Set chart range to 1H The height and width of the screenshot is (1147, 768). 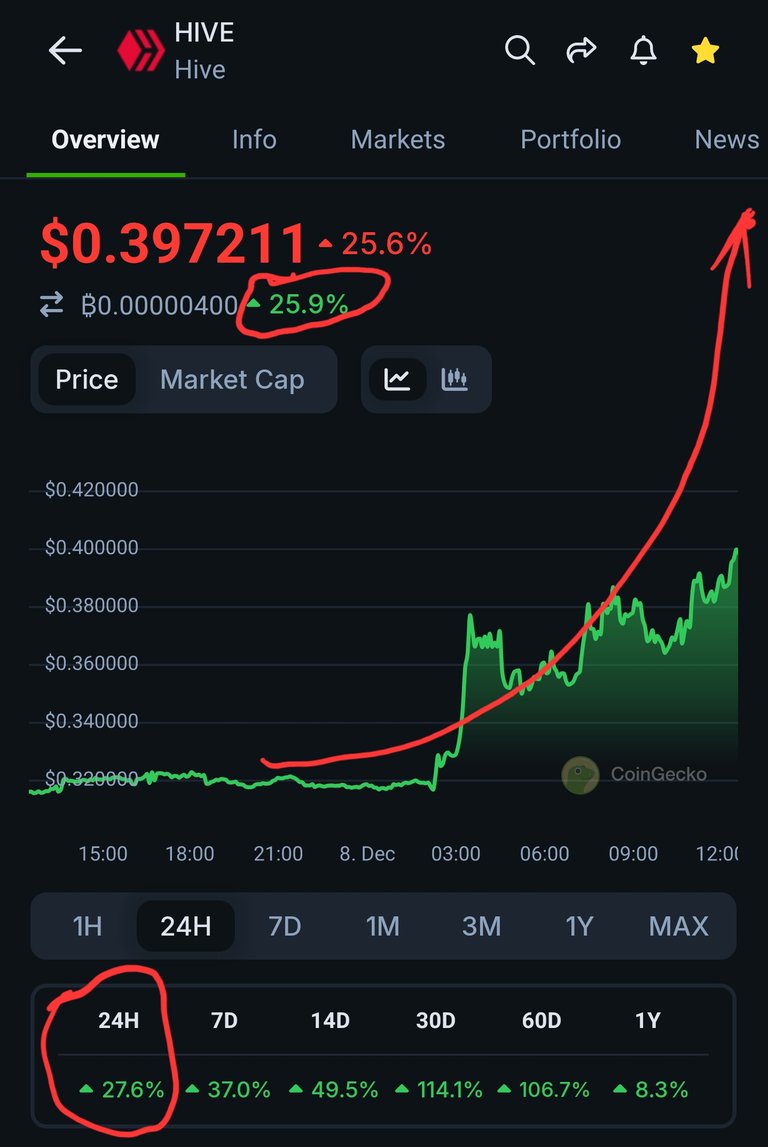point(87,926)
